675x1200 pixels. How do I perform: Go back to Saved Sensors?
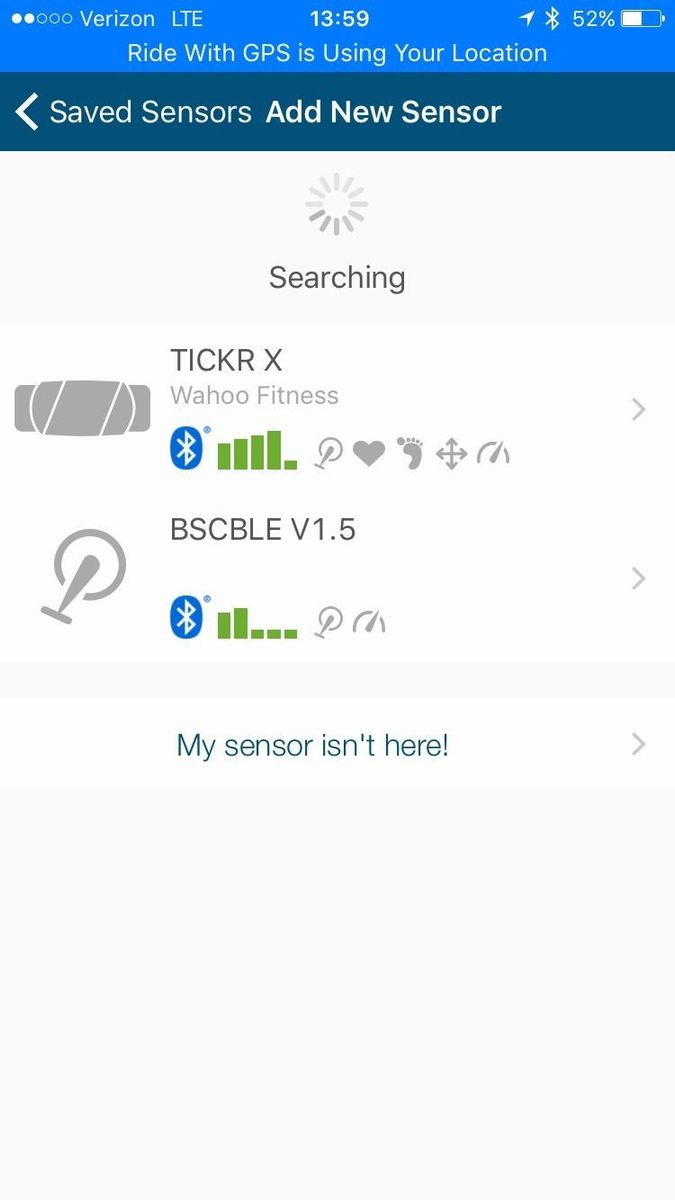(134, 112)
